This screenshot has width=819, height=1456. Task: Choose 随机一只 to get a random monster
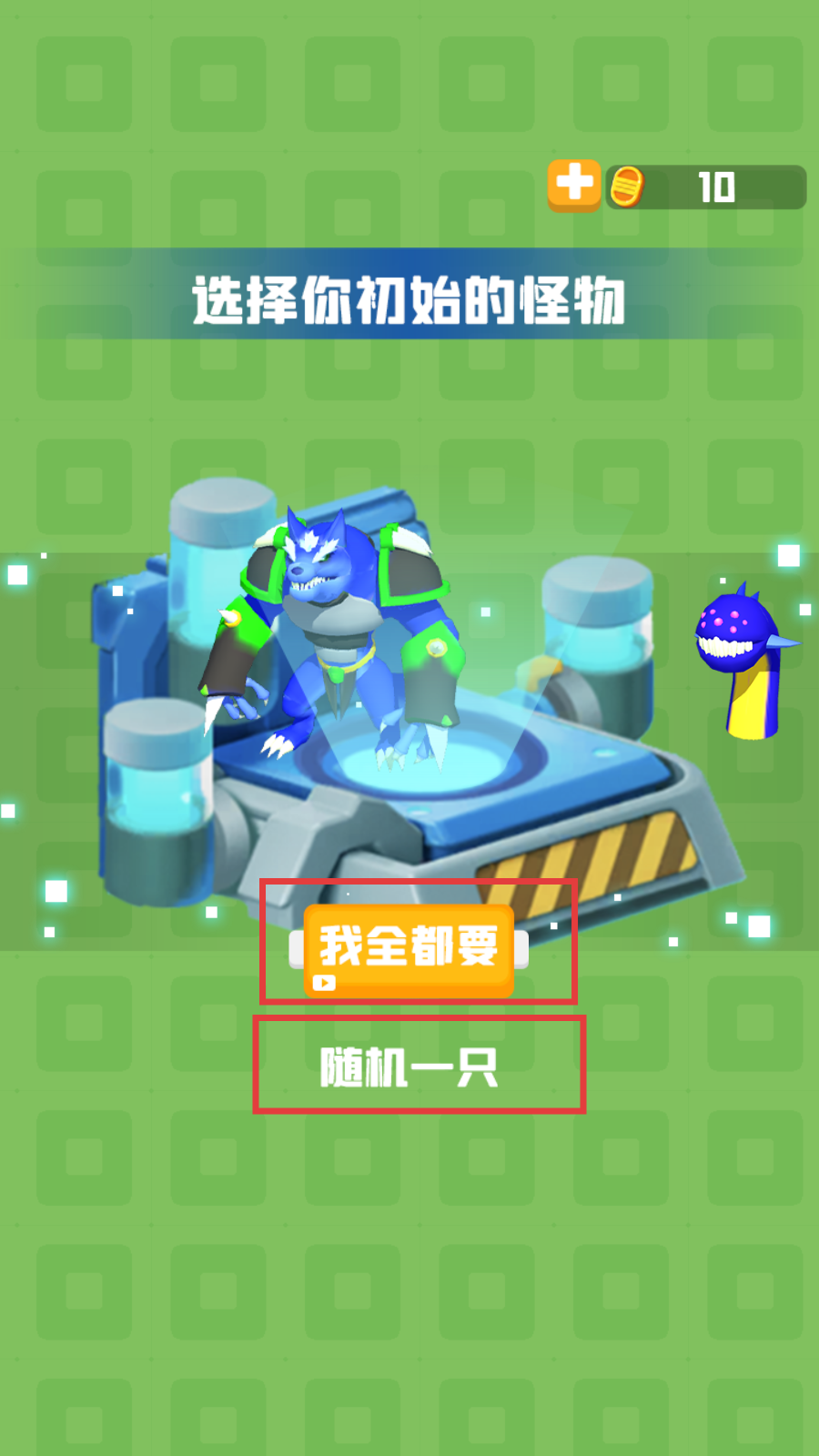point(409,1067)
